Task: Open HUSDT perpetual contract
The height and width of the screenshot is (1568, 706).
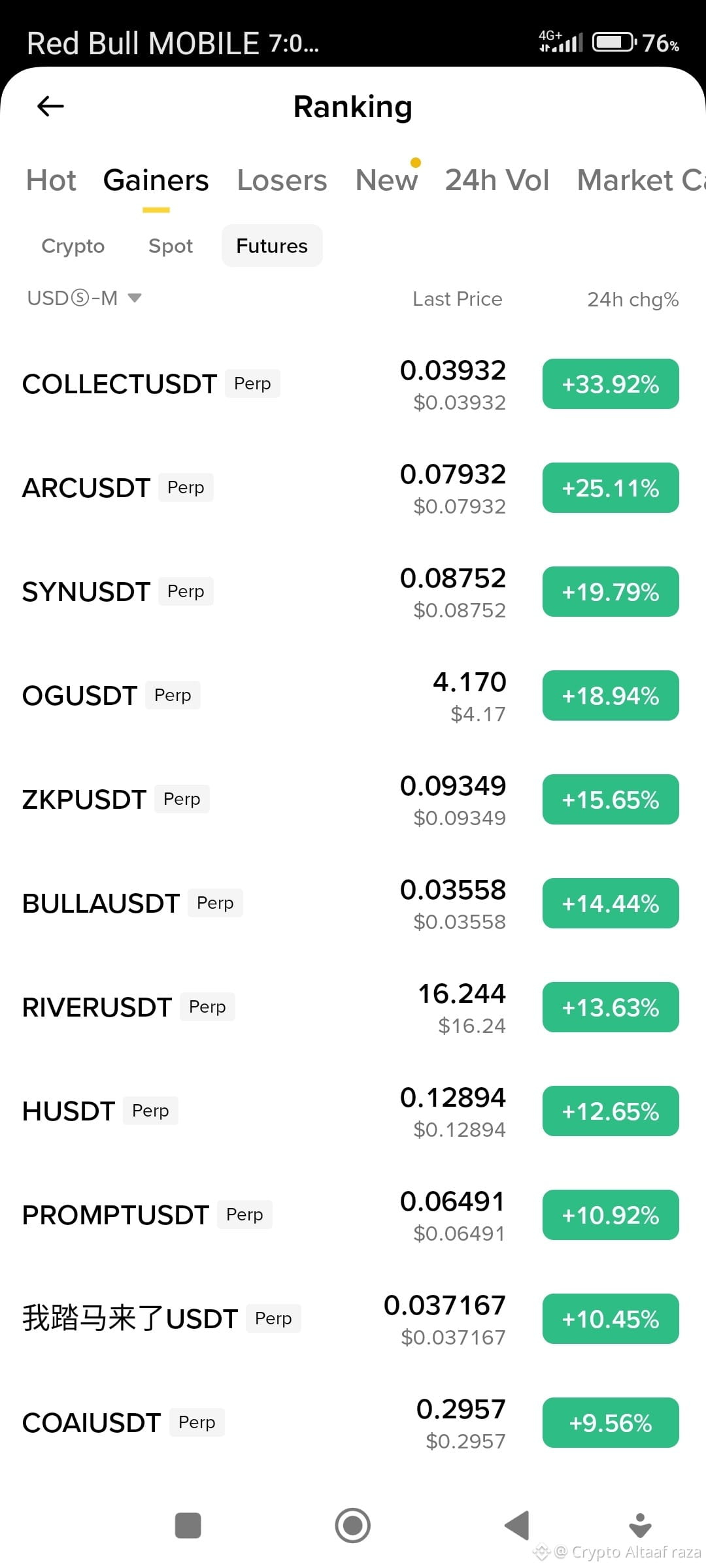Action: (x=69, y=1111)
